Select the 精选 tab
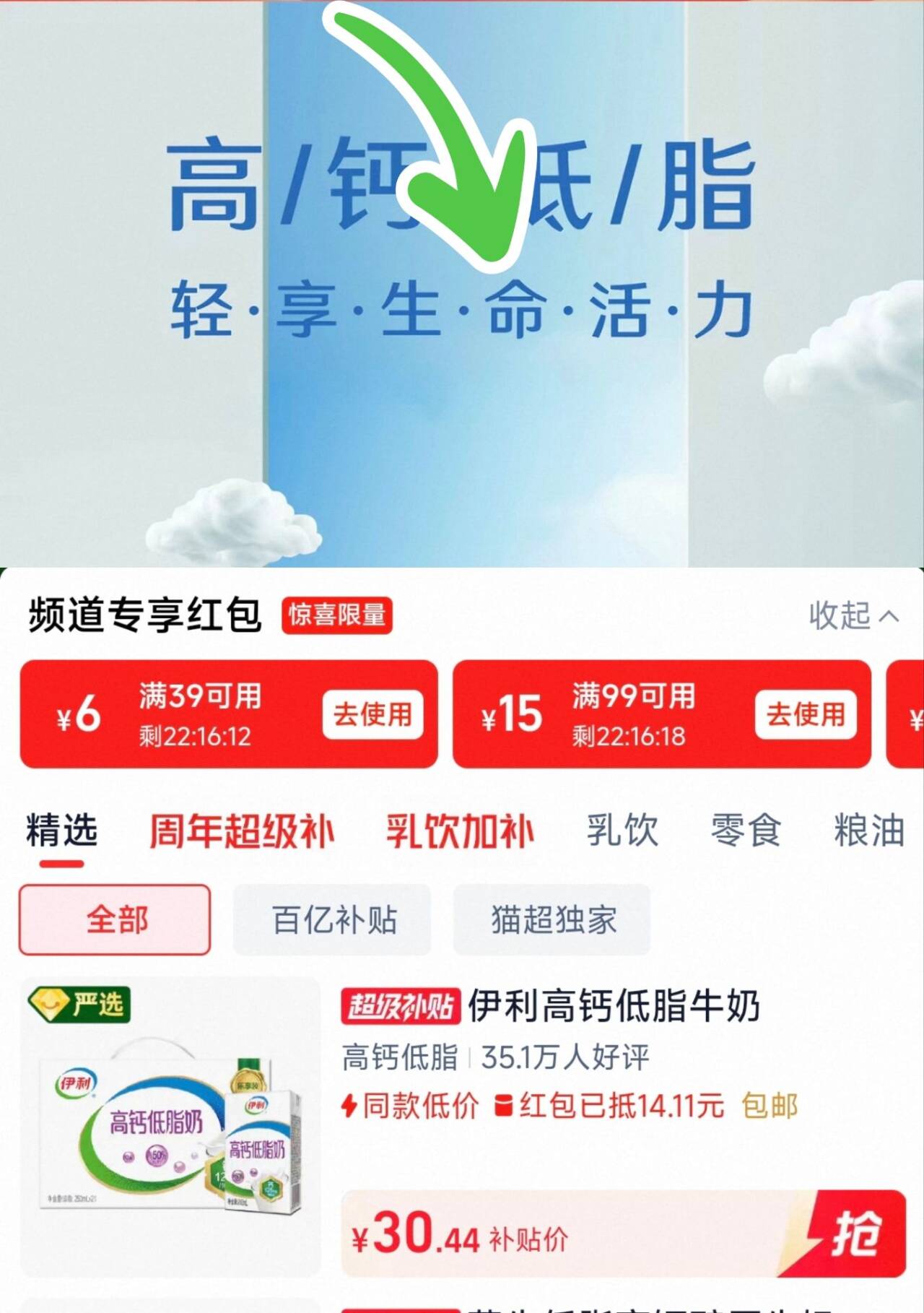924x1313 pixels. (62, 831)
